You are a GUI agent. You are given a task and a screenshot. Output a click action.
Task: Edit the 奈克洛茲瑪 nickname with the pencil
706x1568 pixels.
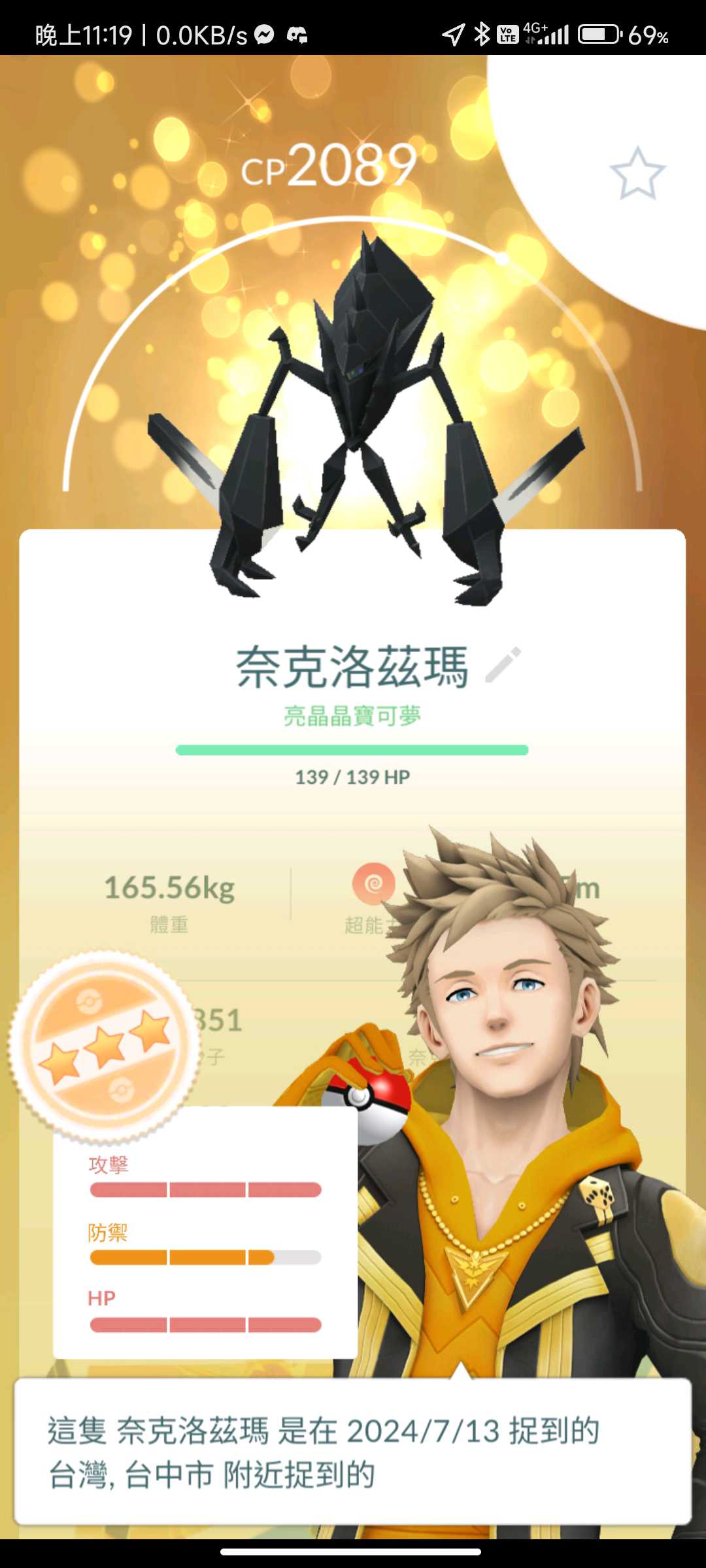[x=503, y=664]
